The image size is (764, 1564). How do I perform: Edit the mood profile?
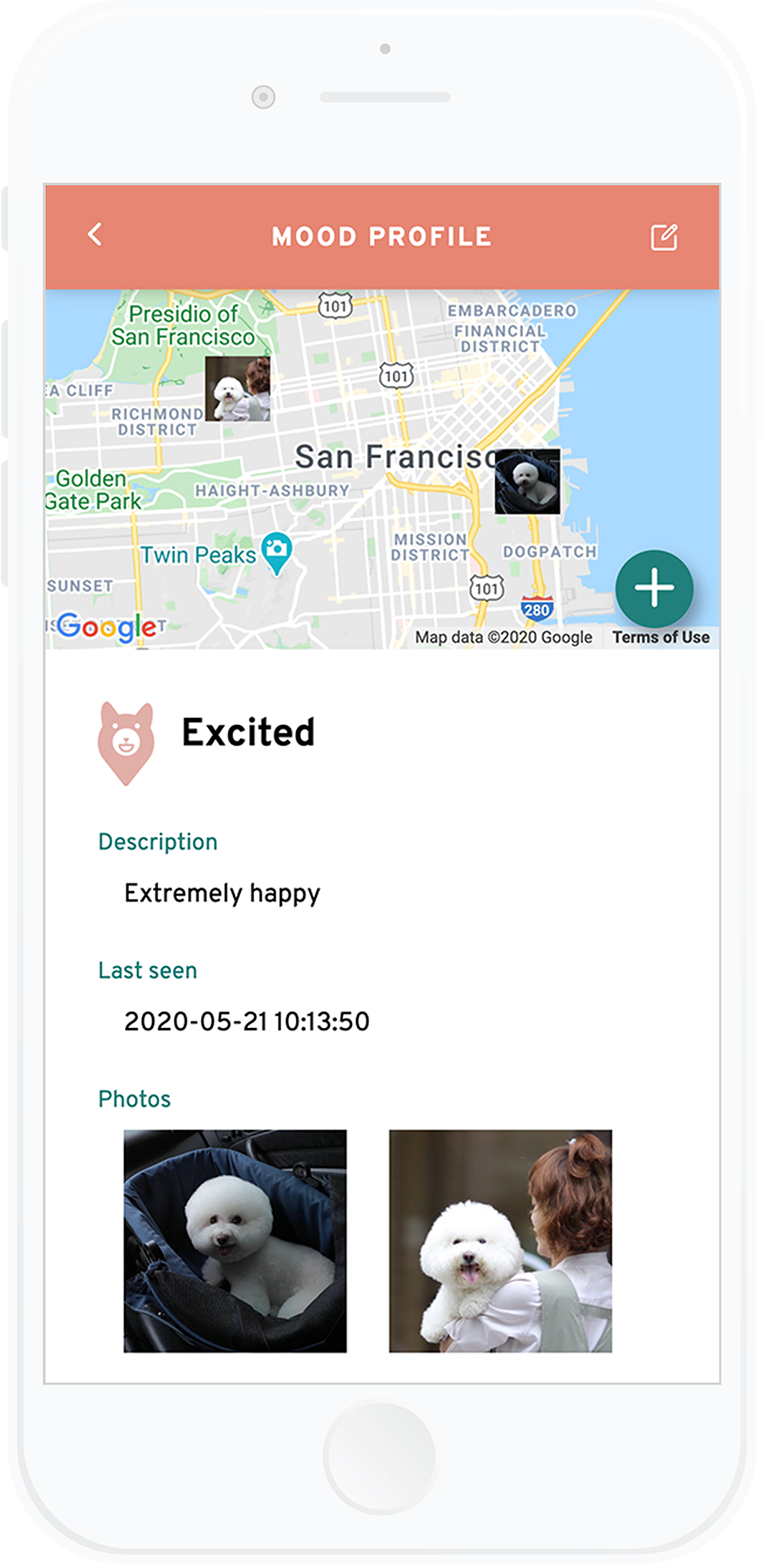pos(664,237)
